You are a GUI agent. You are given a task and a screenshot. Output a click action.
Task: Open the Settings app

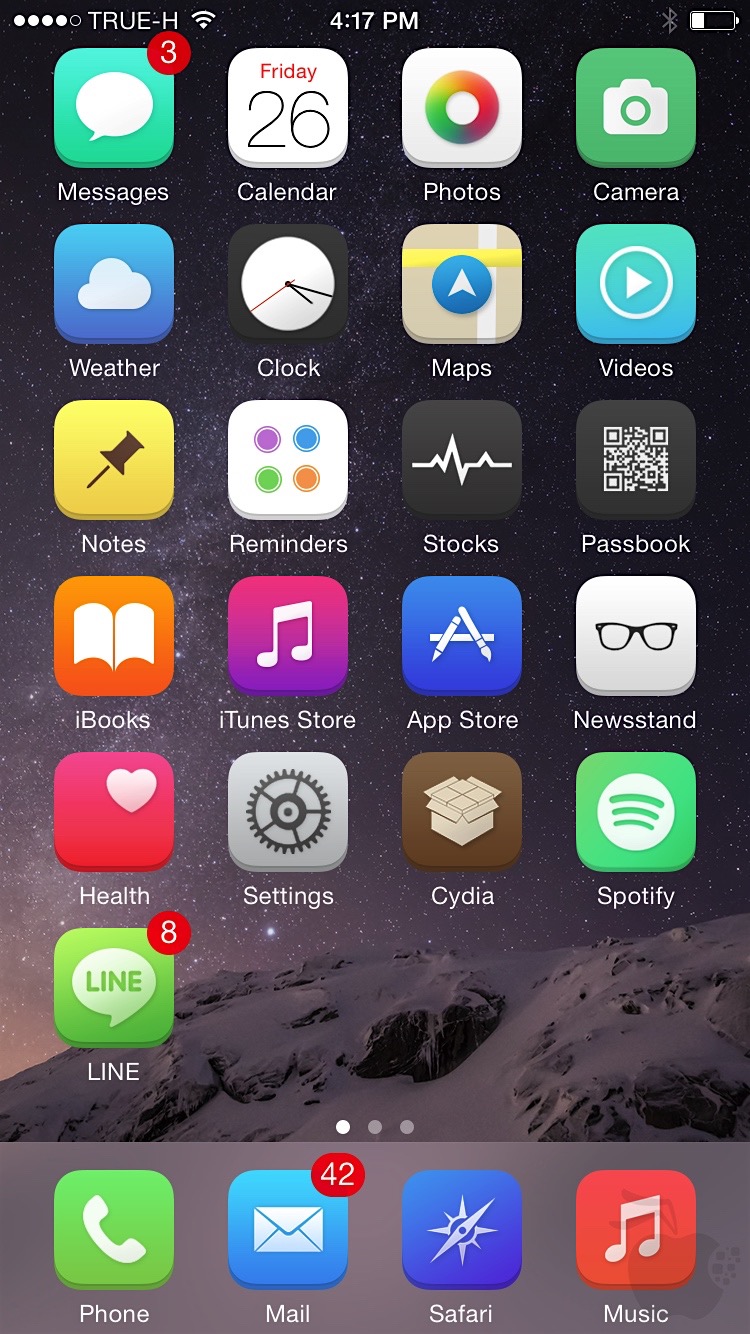288,812
